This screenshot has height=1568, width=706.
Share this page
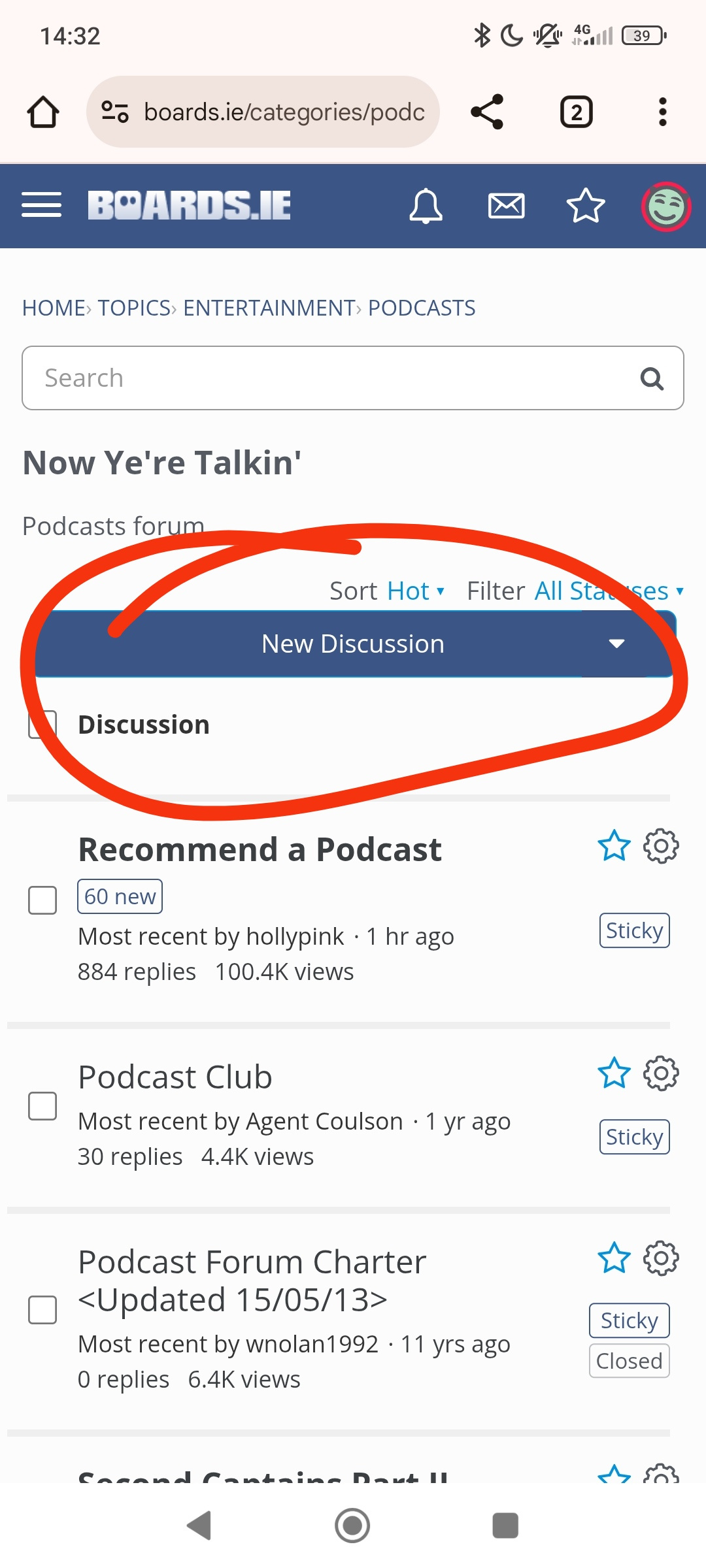(x=487, y=112)
